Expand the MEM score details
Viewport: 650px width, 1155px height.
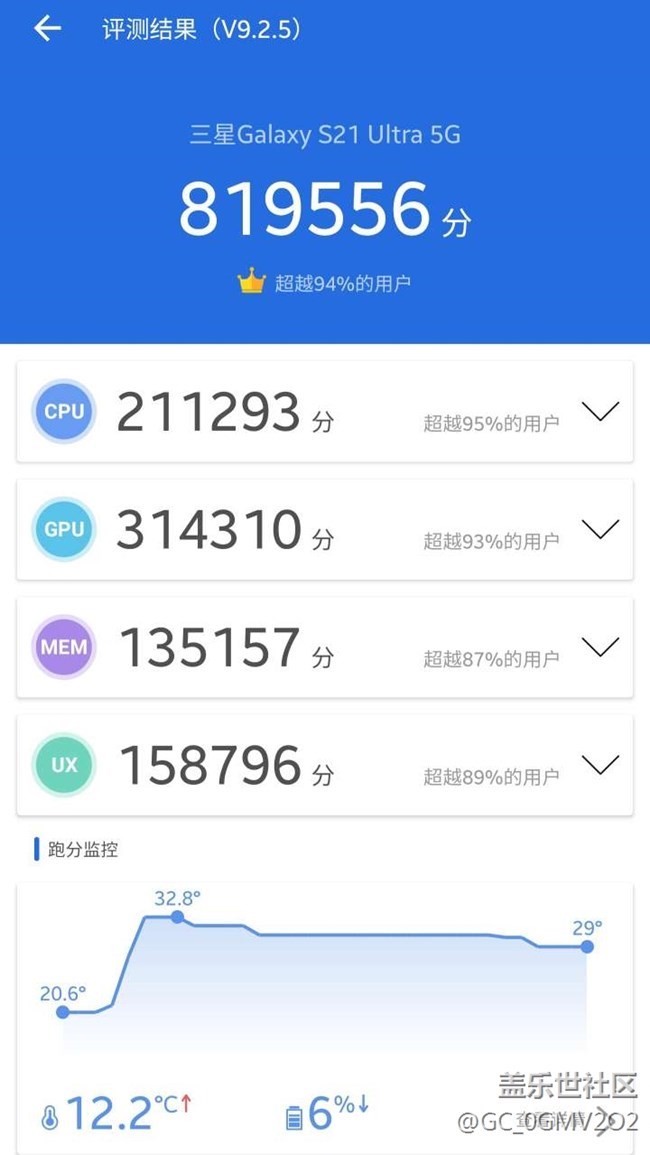tap(600, 647)
